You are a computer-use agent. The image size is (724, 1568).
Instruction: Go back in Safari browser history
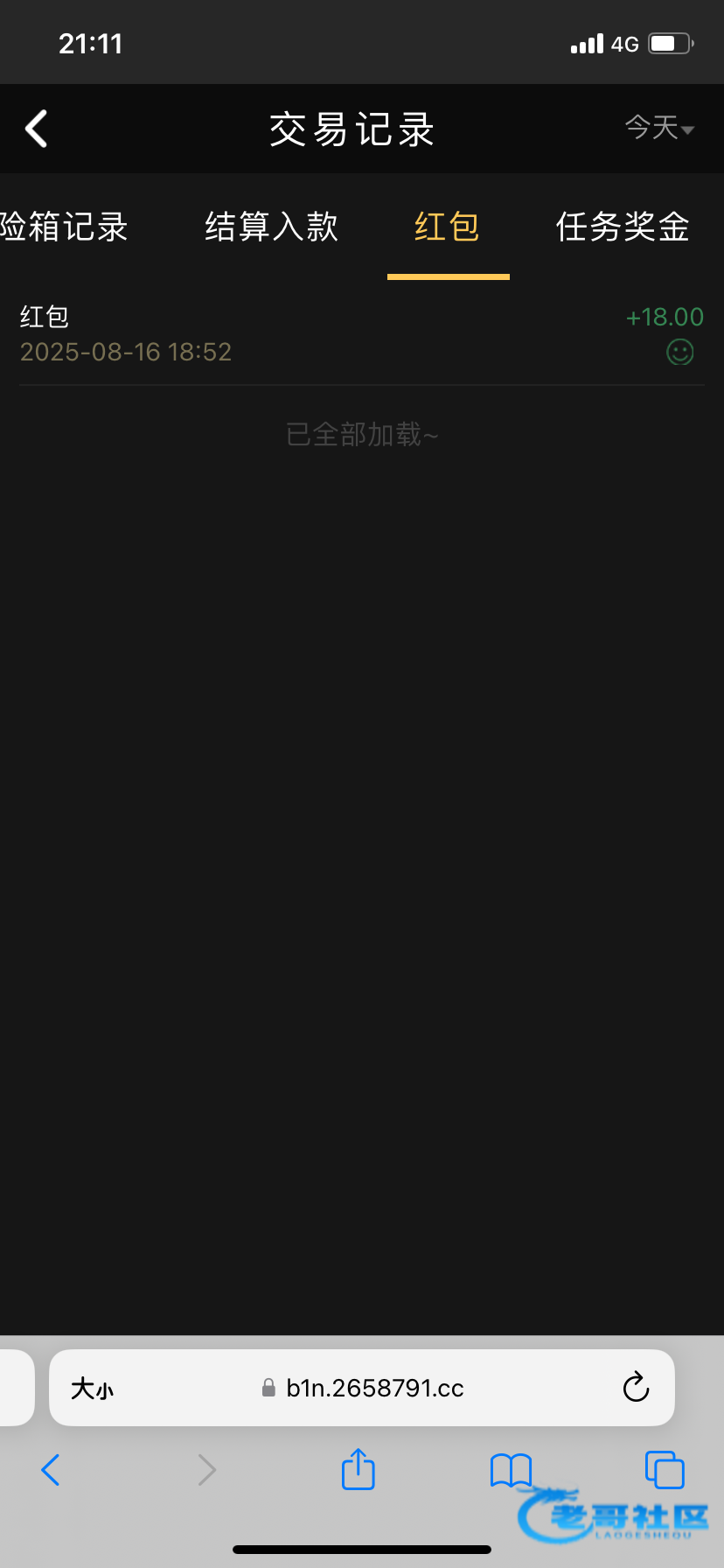(x=51, y=1470)
